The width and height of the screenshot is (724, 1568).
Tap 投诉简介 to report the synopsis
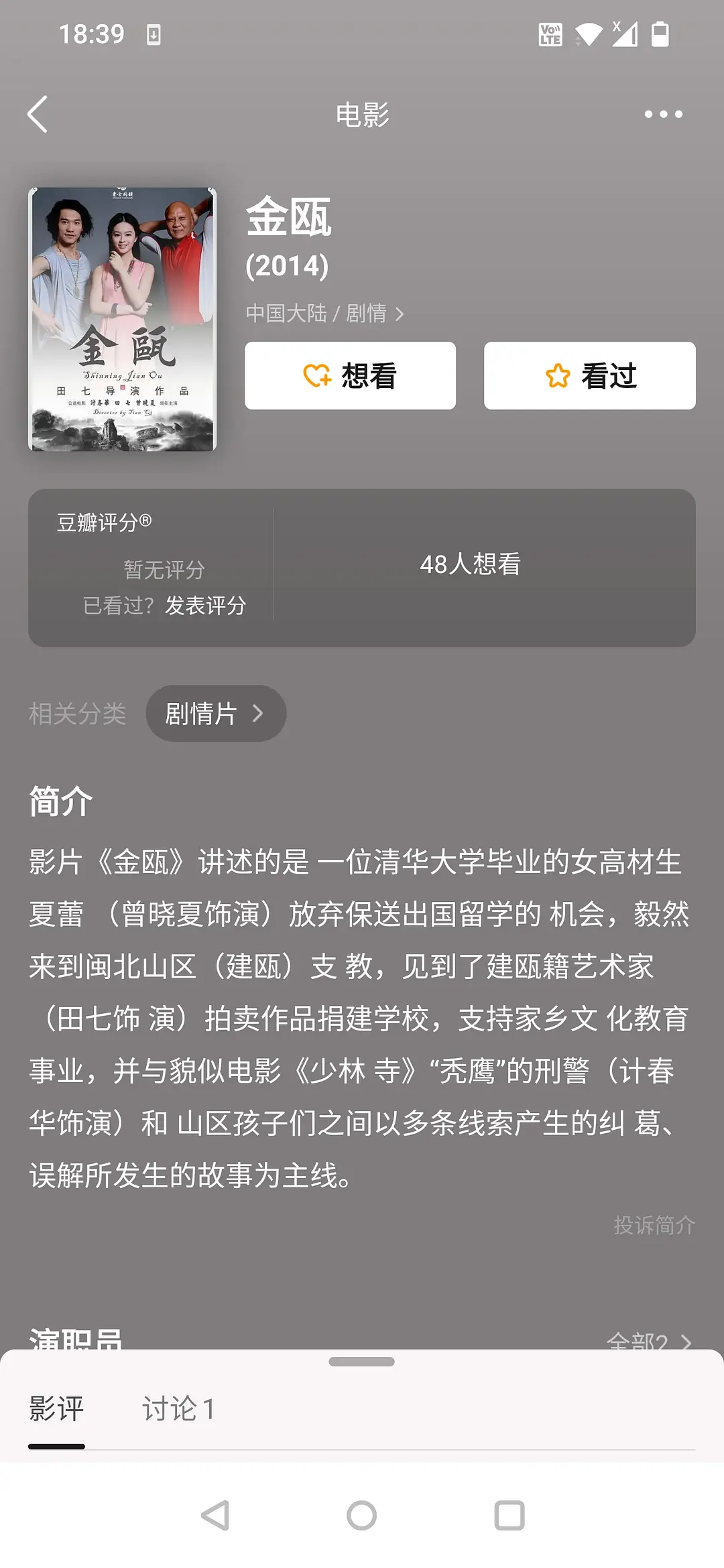[x=654, y=1225]
